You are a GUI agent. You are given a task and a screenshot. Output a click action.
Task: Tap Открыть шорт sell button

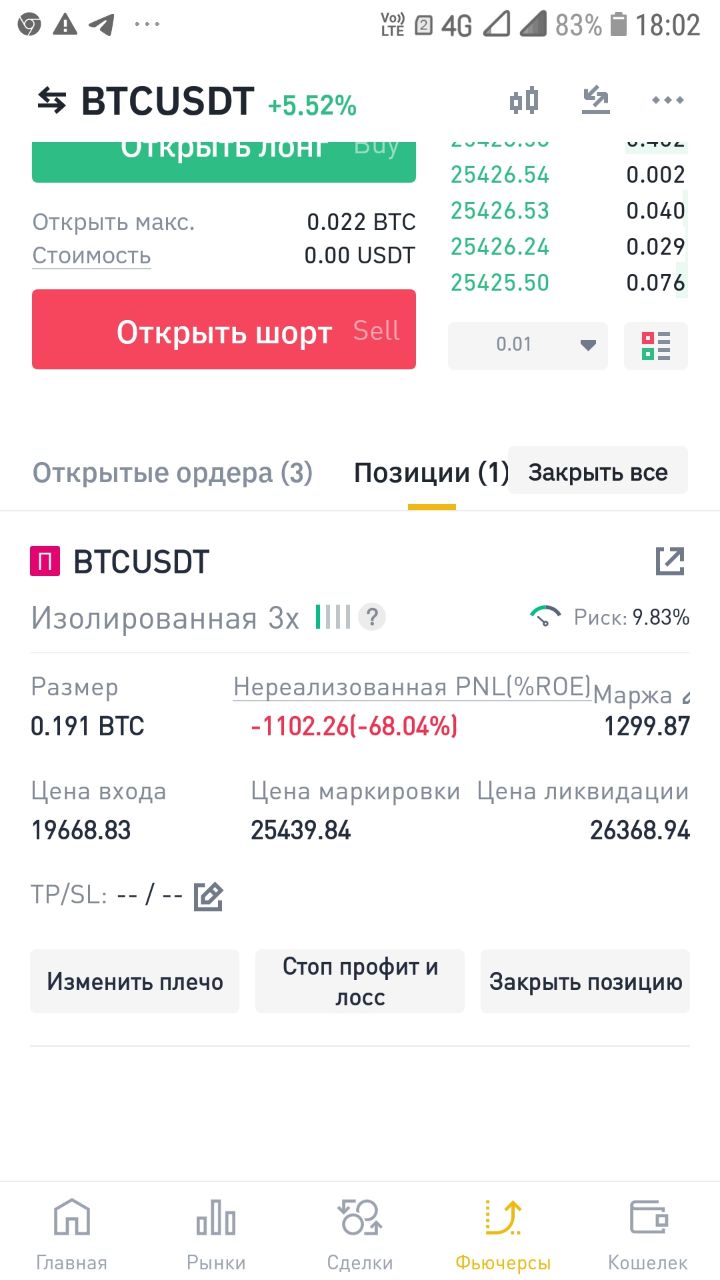(x=224, y=330)
